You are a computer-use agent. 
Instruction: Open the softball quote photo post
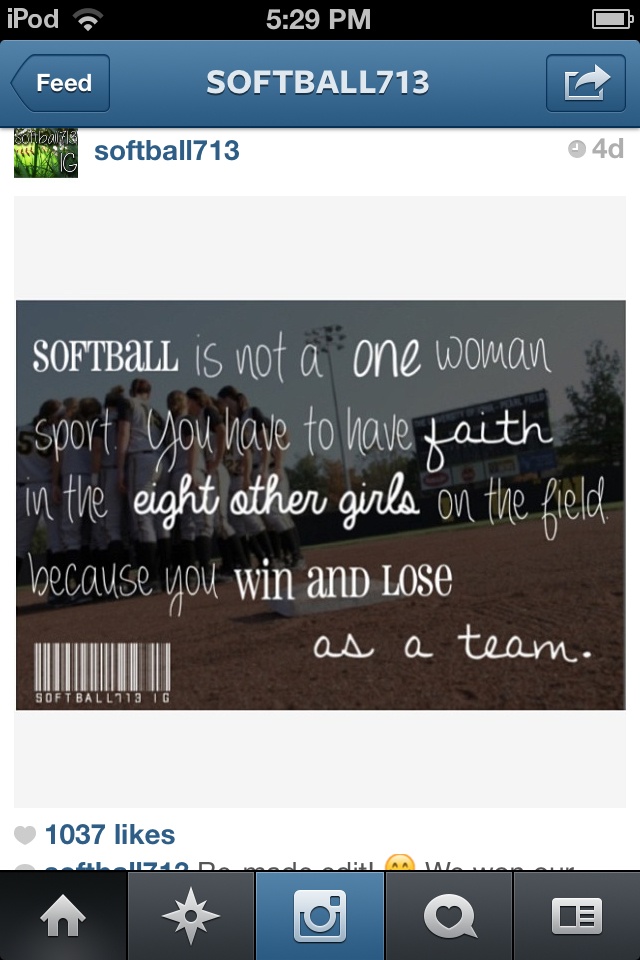[320, 505]
